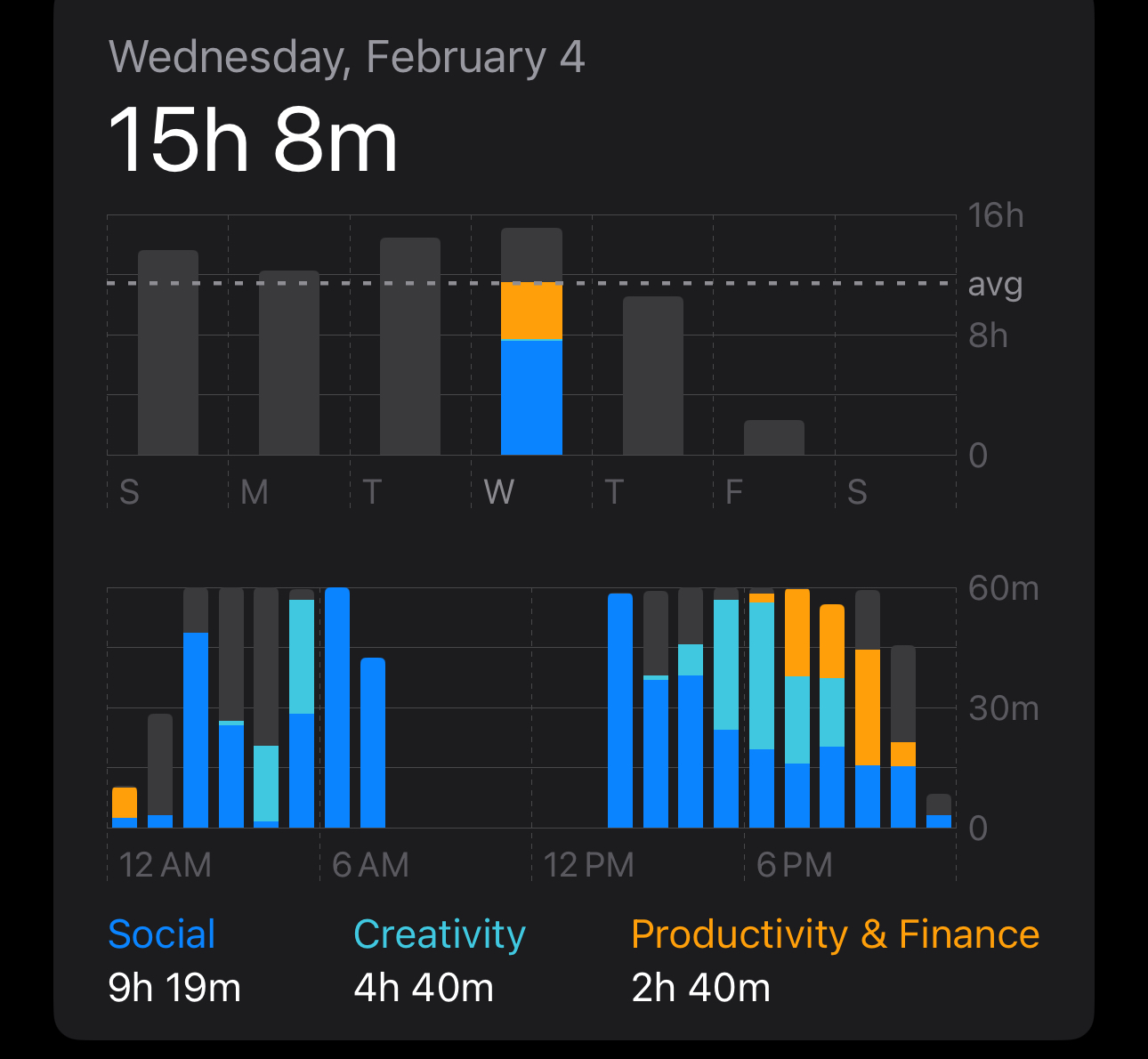Screen dimensions: 1148x1059
Task: Select Sunday's bar in the weekly chart
Action: tap(168, 353)
